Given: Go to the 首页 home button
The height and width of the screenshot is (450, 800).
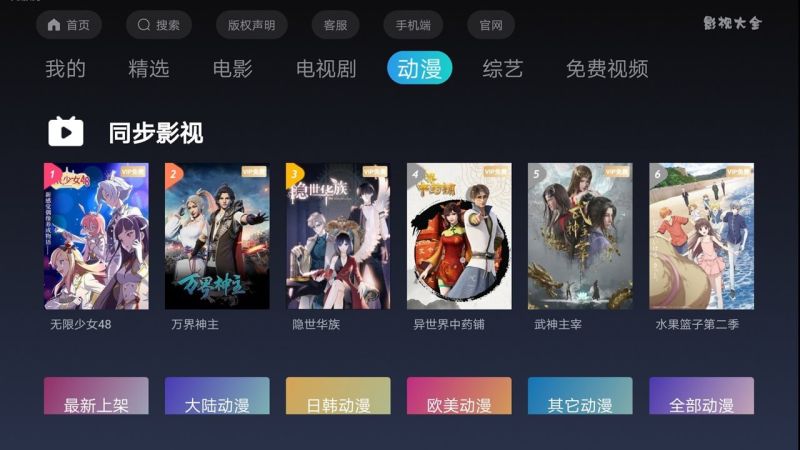Looking at the screenshot, I should (x=69, y=25).
